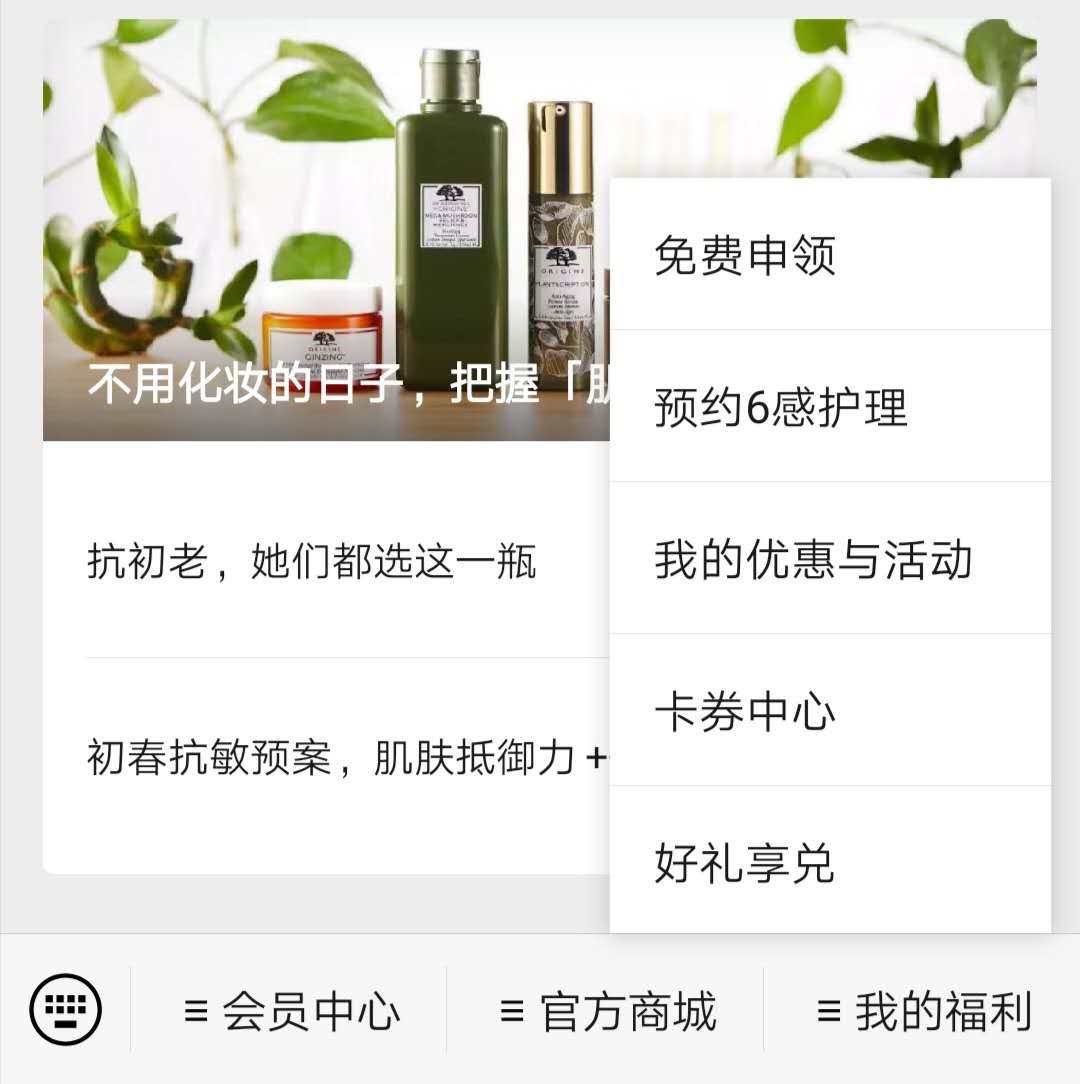Open 我的优惠与活动
The width and height of the screenshot is (1080, 1084).
click(828, 562)
